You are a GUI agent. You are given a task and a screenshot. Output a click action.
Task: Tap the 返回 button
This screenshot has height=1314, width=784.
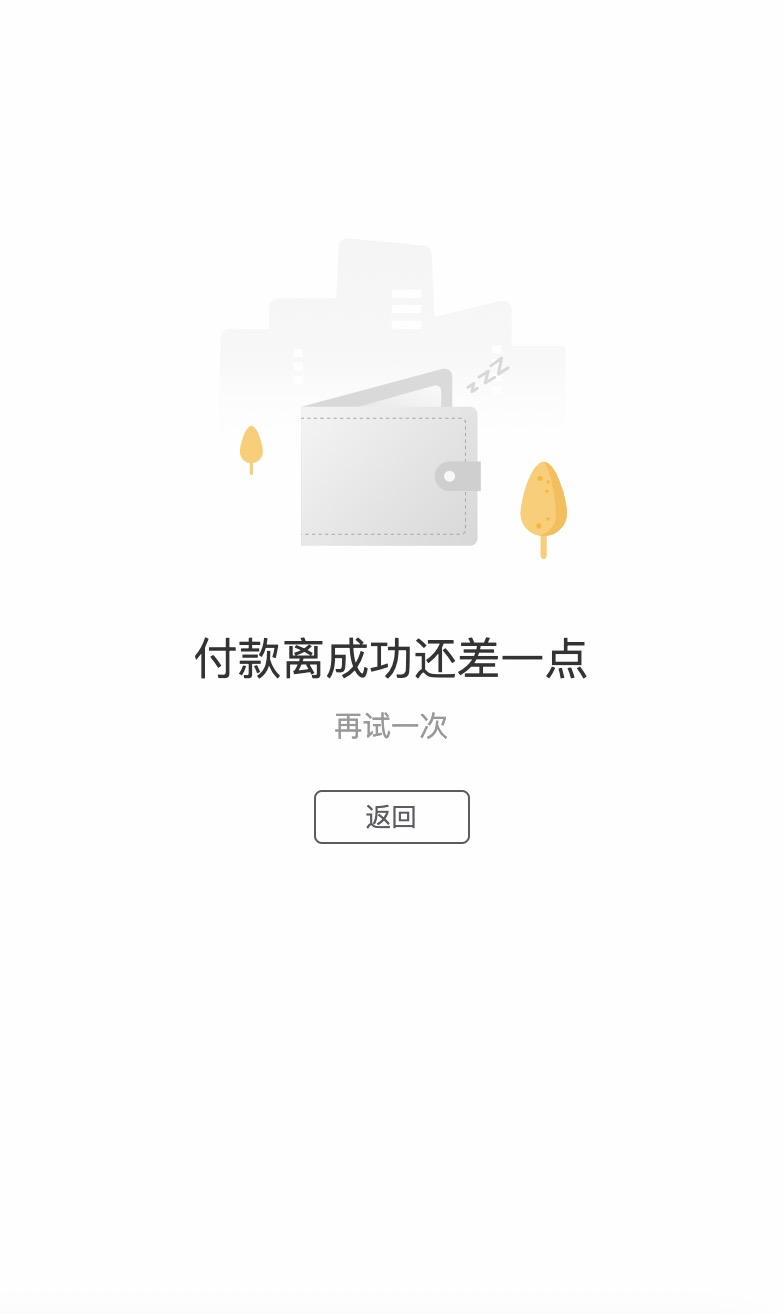pyautogui.click(x=392, y=817)
